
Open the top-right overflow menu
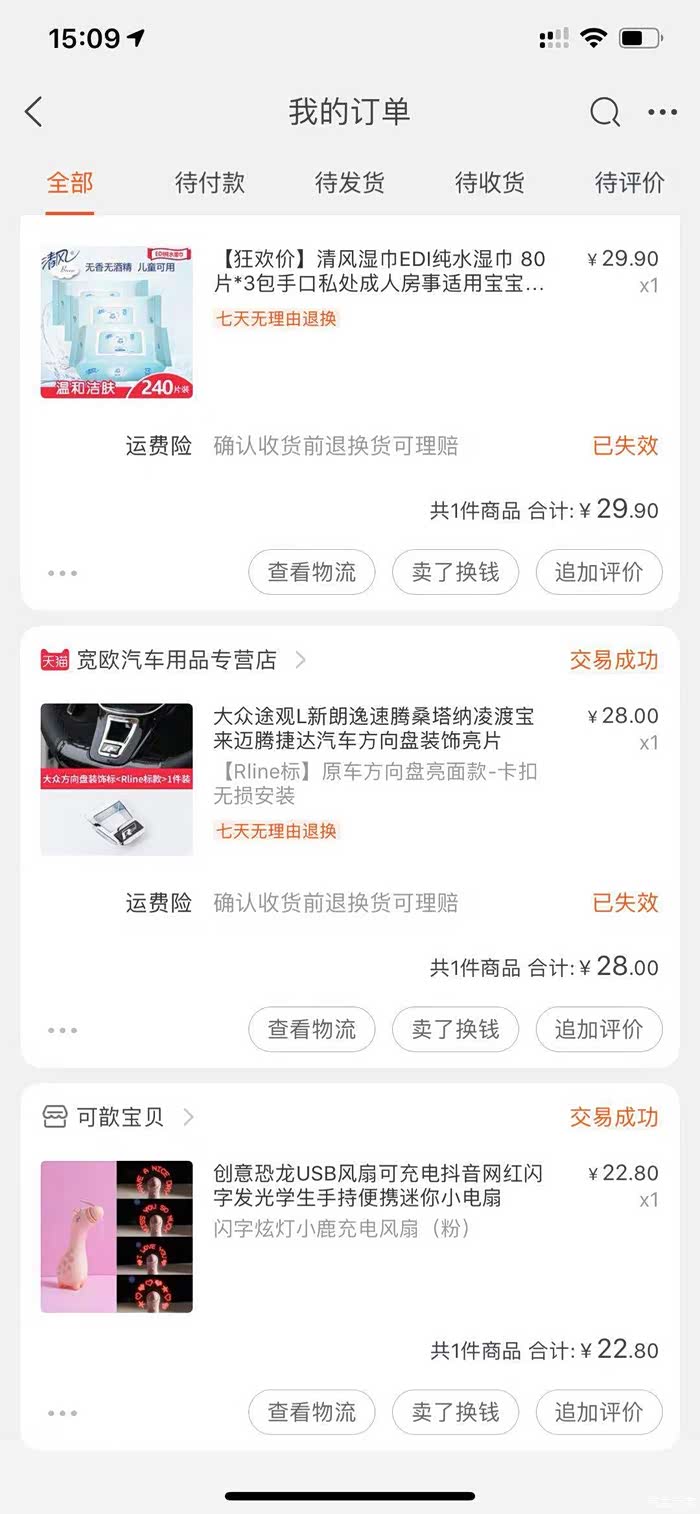point(662,112)
